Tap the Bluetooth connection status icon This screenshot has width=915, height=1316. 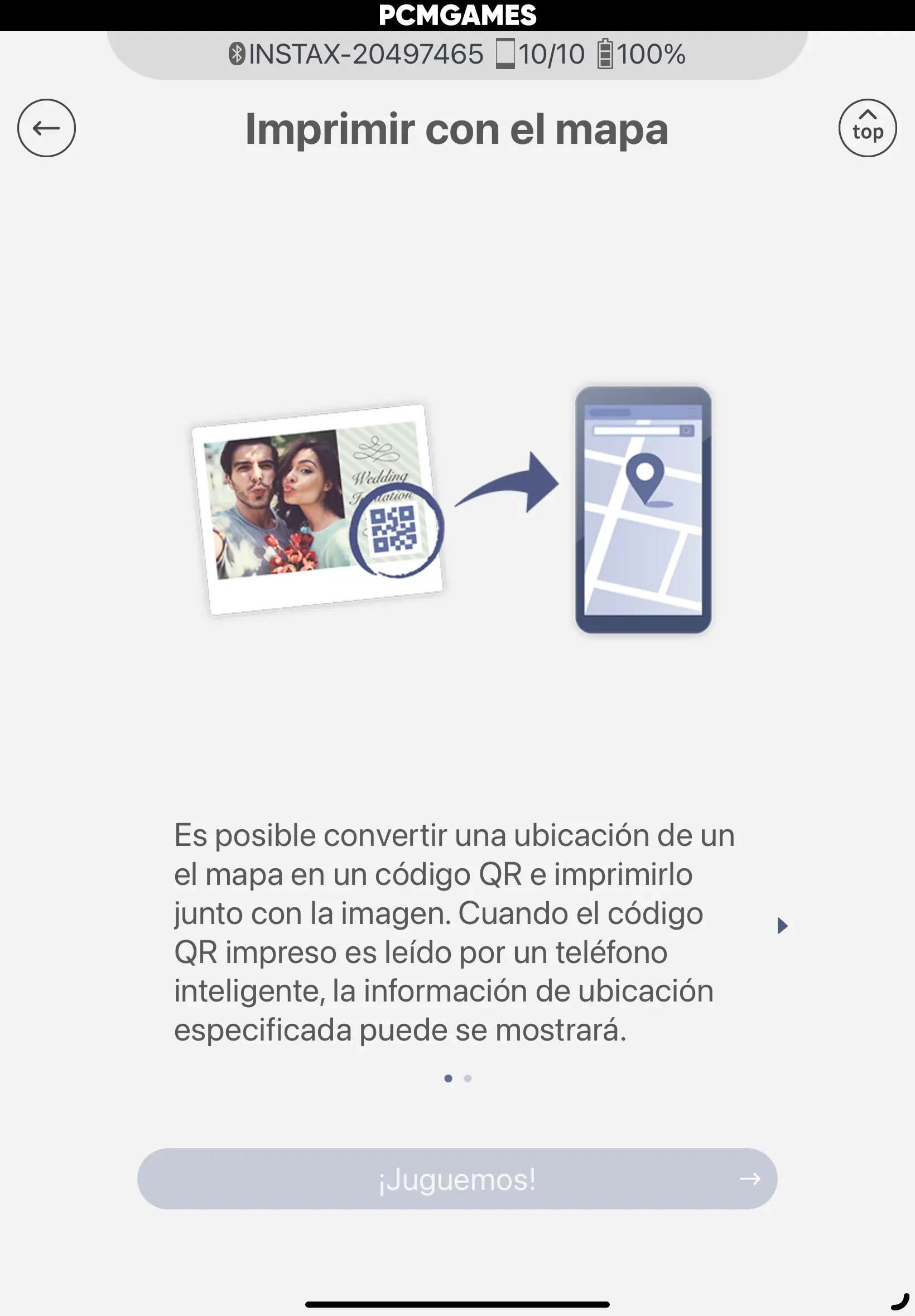237,54
